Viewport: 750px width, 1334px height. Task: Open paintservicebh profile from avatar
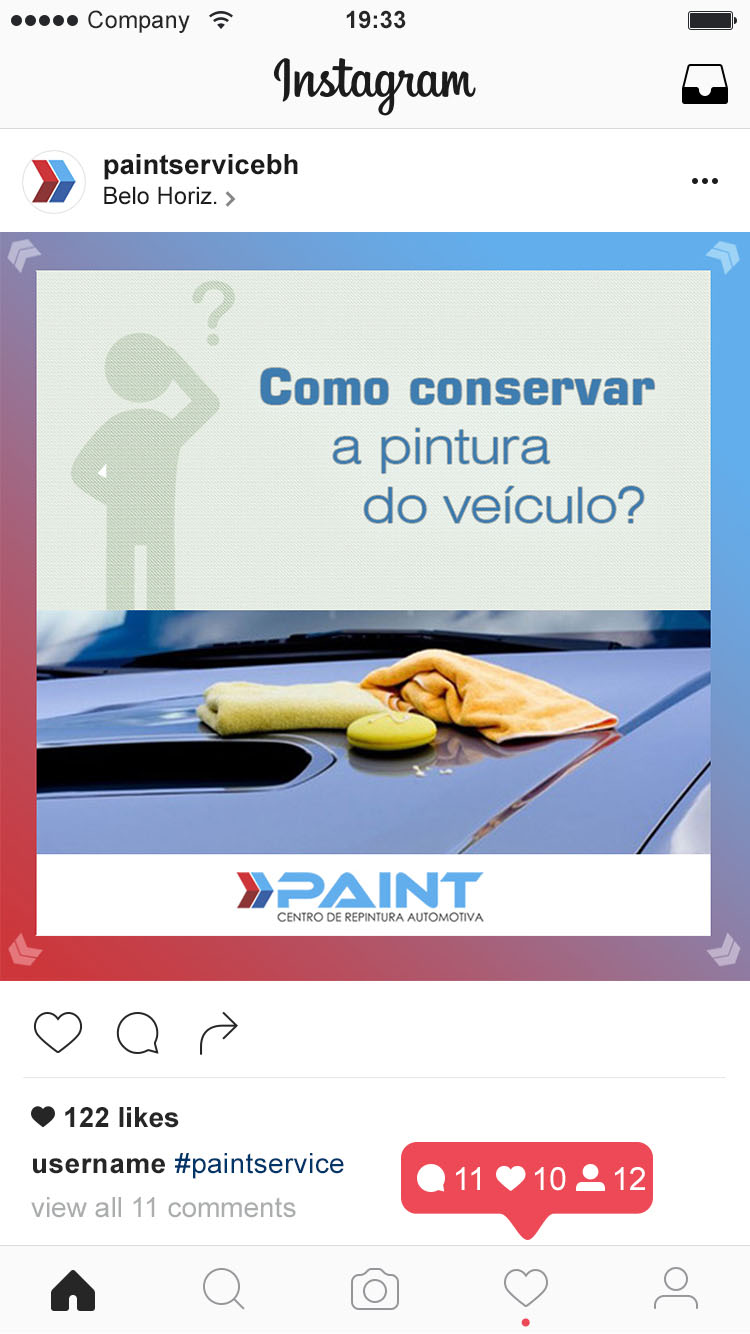(x=54, y=181)
